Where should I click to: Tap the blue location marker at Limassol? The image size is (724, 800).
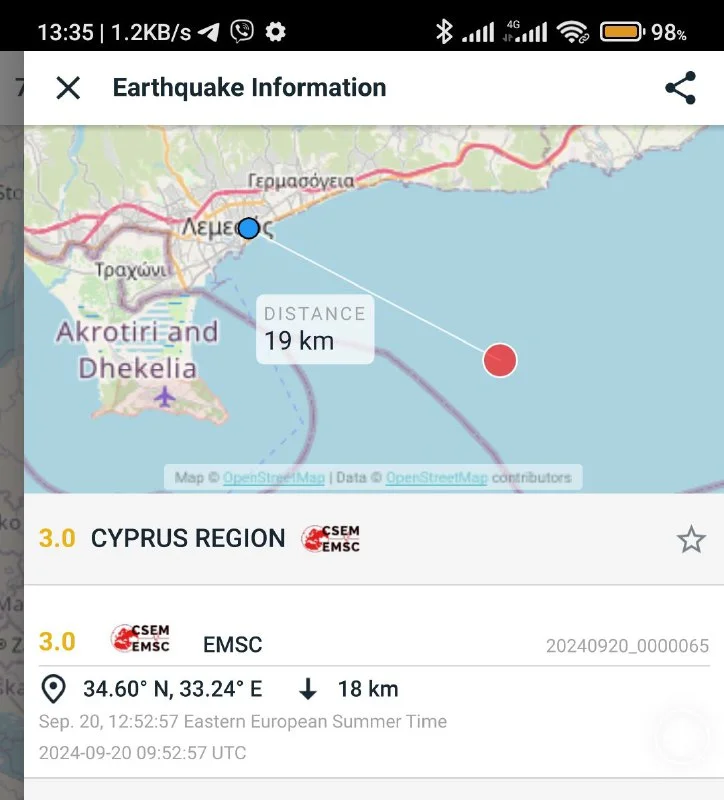coord(249,229)
